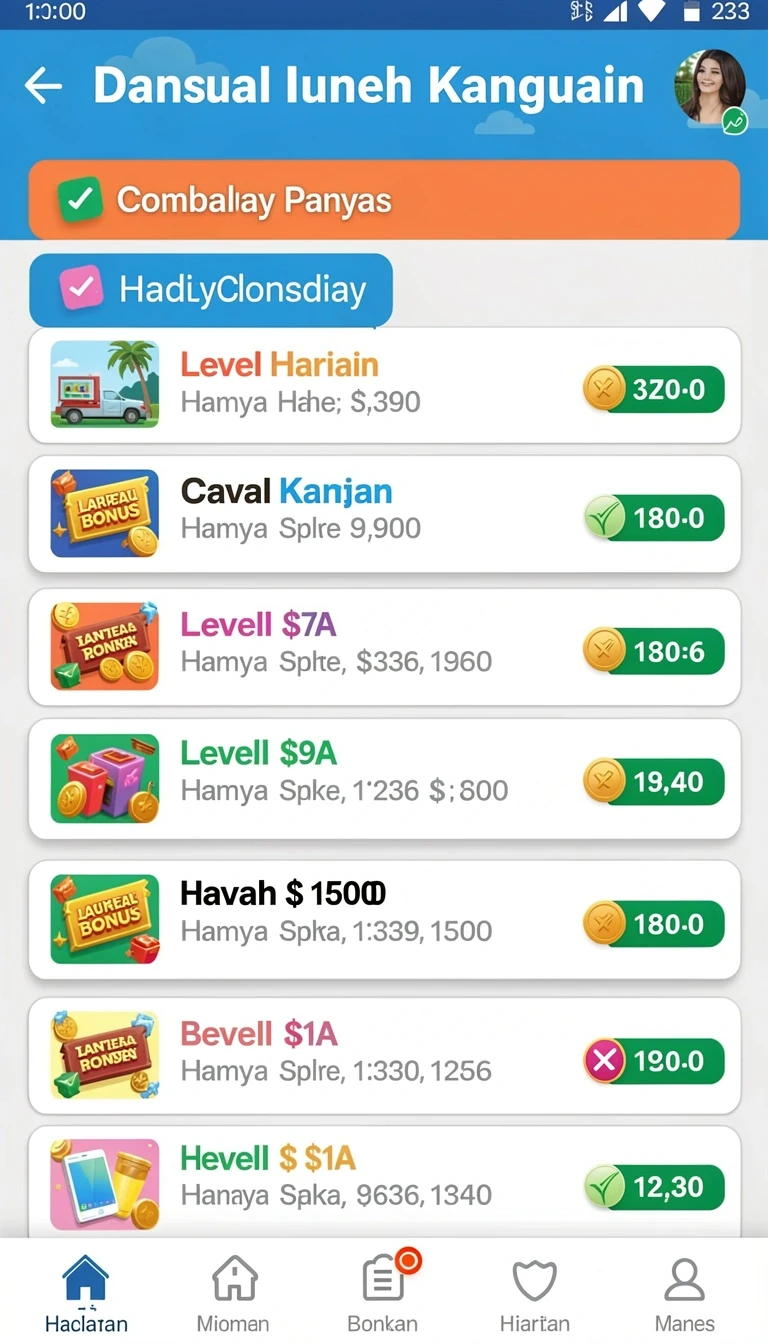The image size is (768, 1344).
Task: Tap the 180·0 button on Caval Kanjan
Action: pos(654,518)
